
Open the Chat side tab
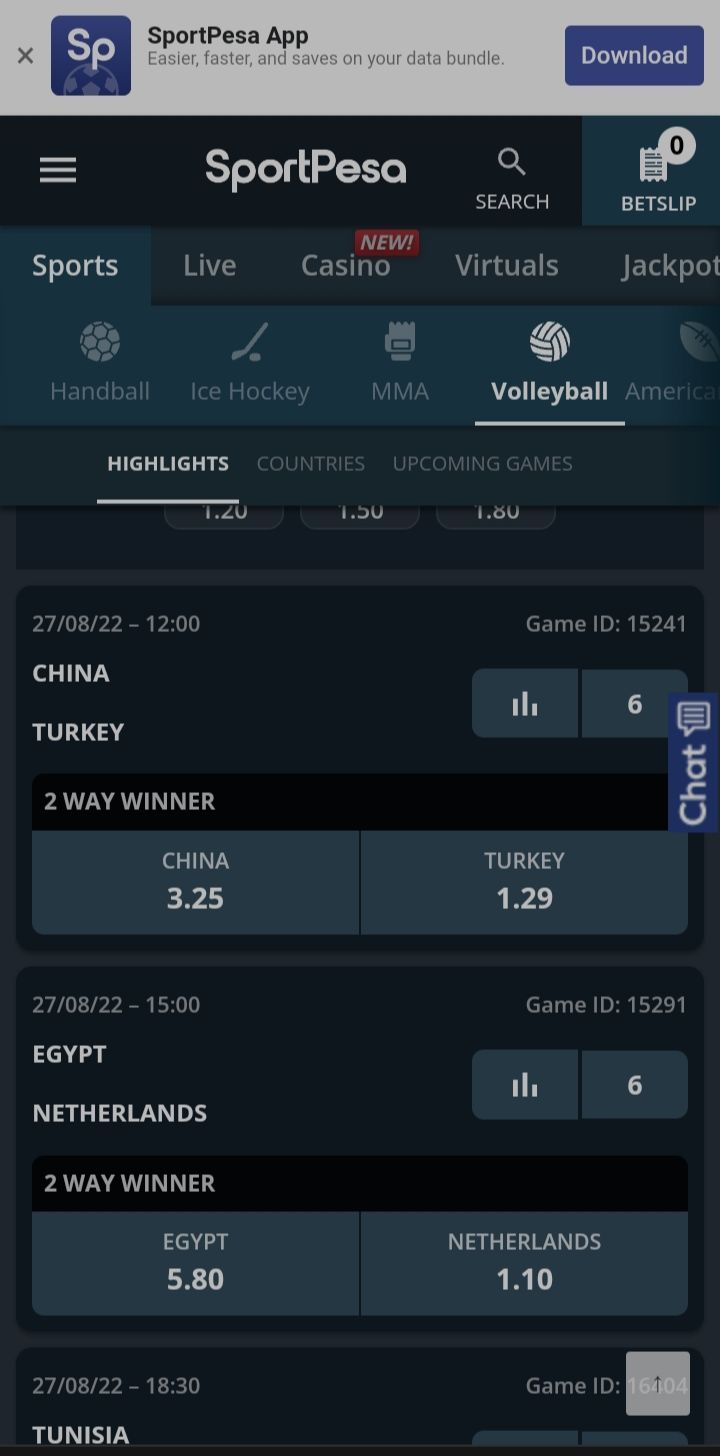(x=694, y=762)
